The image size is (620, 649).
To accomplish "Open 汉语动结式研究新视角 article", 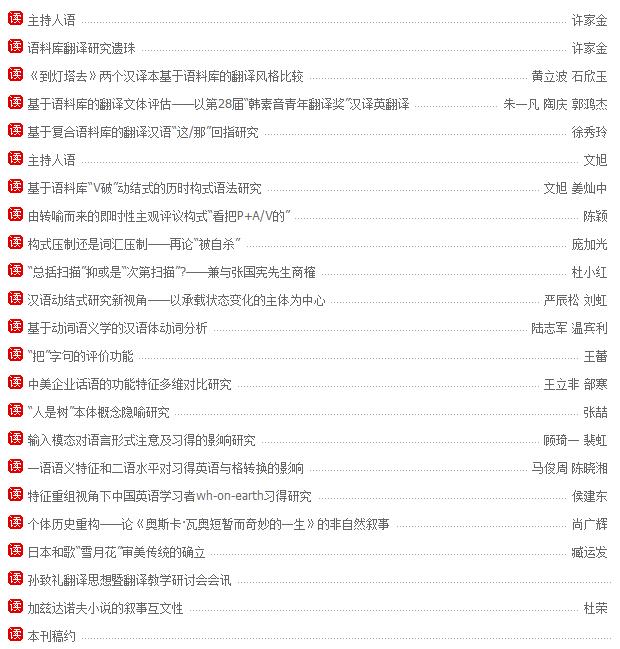I will [176, 300].
